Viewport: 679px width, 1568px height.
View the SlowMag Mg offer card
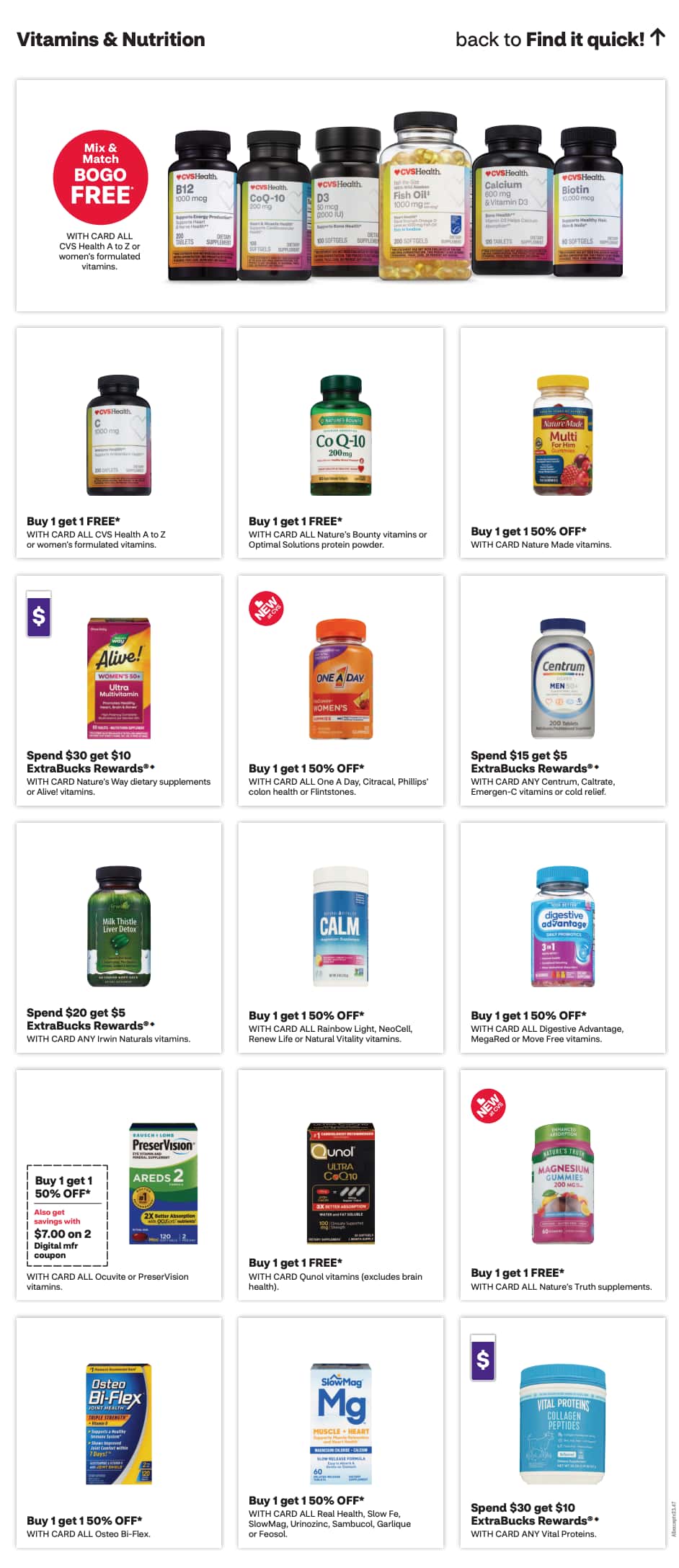click(340, 1432)
